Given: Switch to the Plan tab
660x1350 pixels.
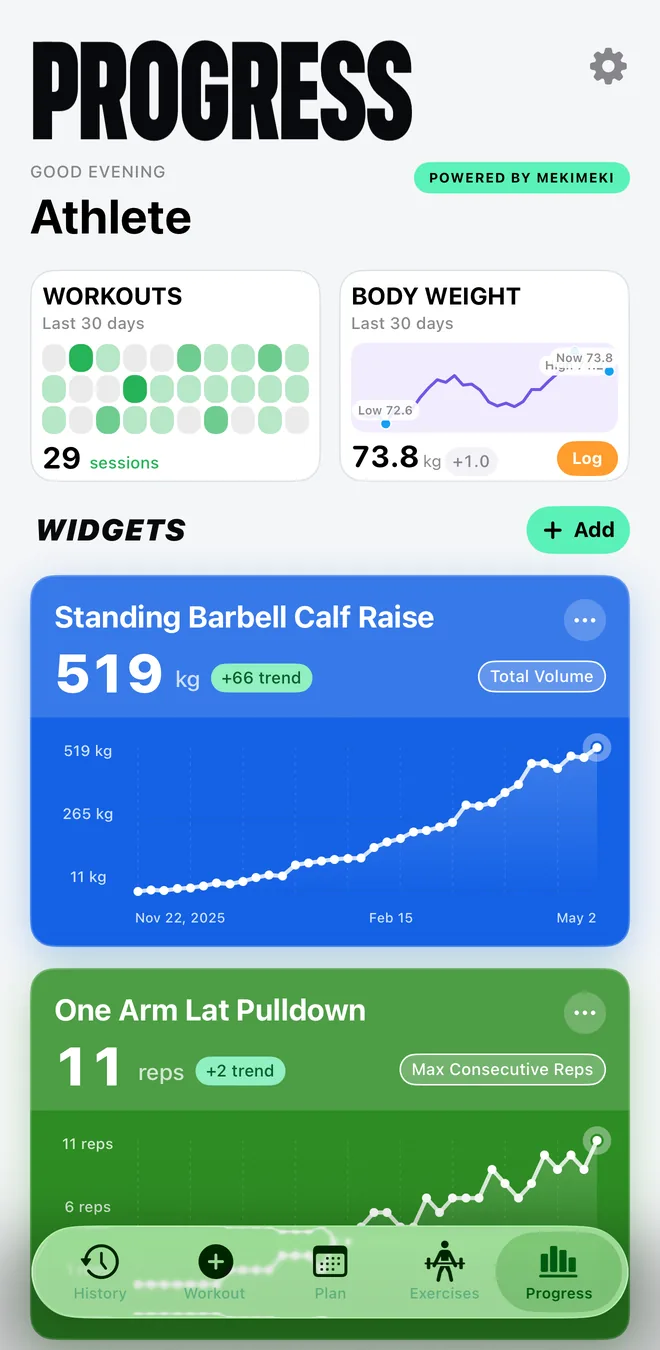Looking at the screenshot, I should tap(330, 1272).
